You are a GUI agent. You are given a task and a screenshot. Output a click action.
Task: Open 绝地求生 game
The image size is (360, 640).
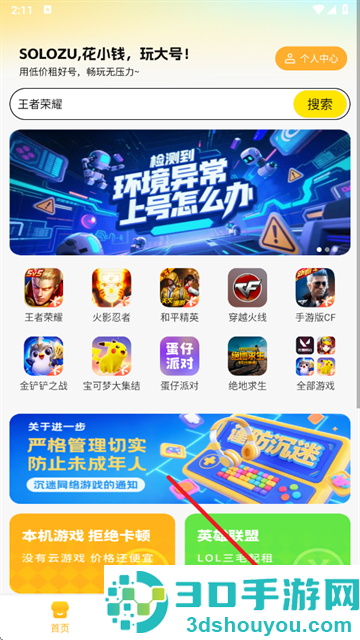pyautogui.click(x=247, y=364)
